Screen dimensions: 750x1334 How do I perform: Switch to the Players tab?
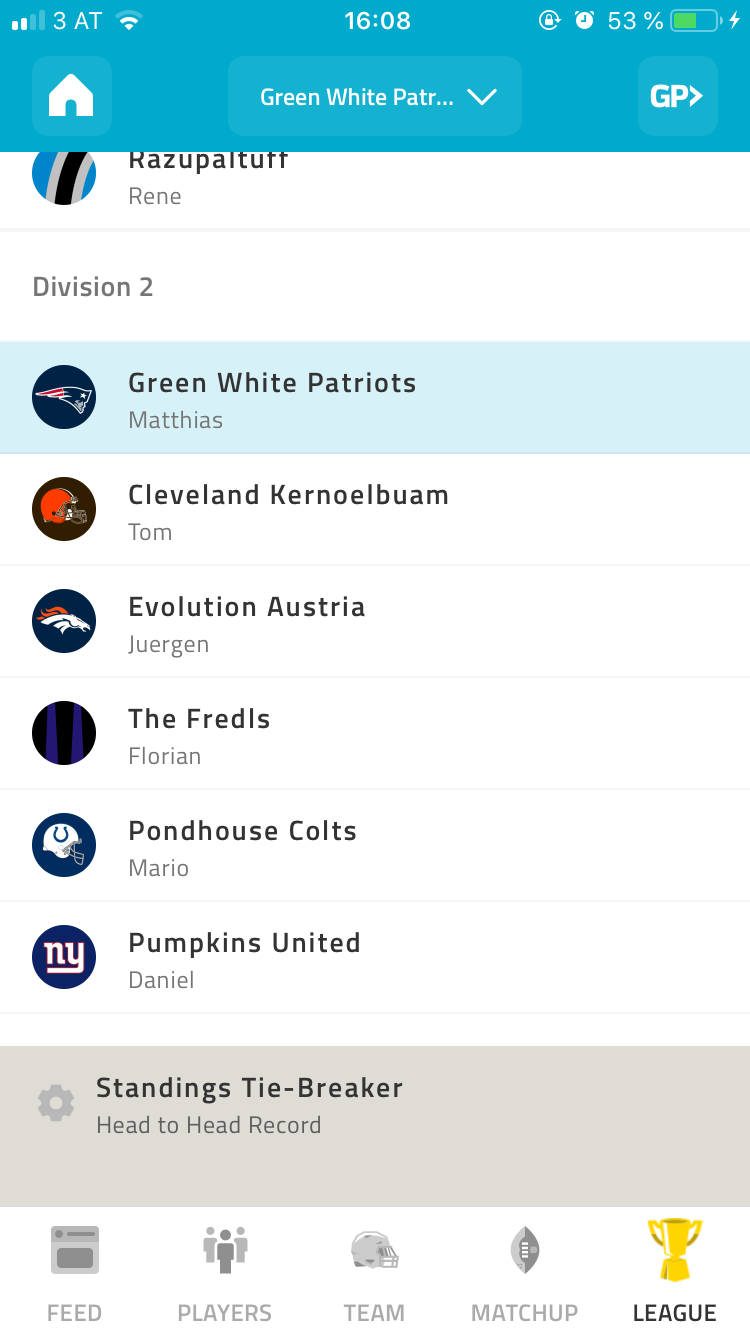[x=225, y=1271]
